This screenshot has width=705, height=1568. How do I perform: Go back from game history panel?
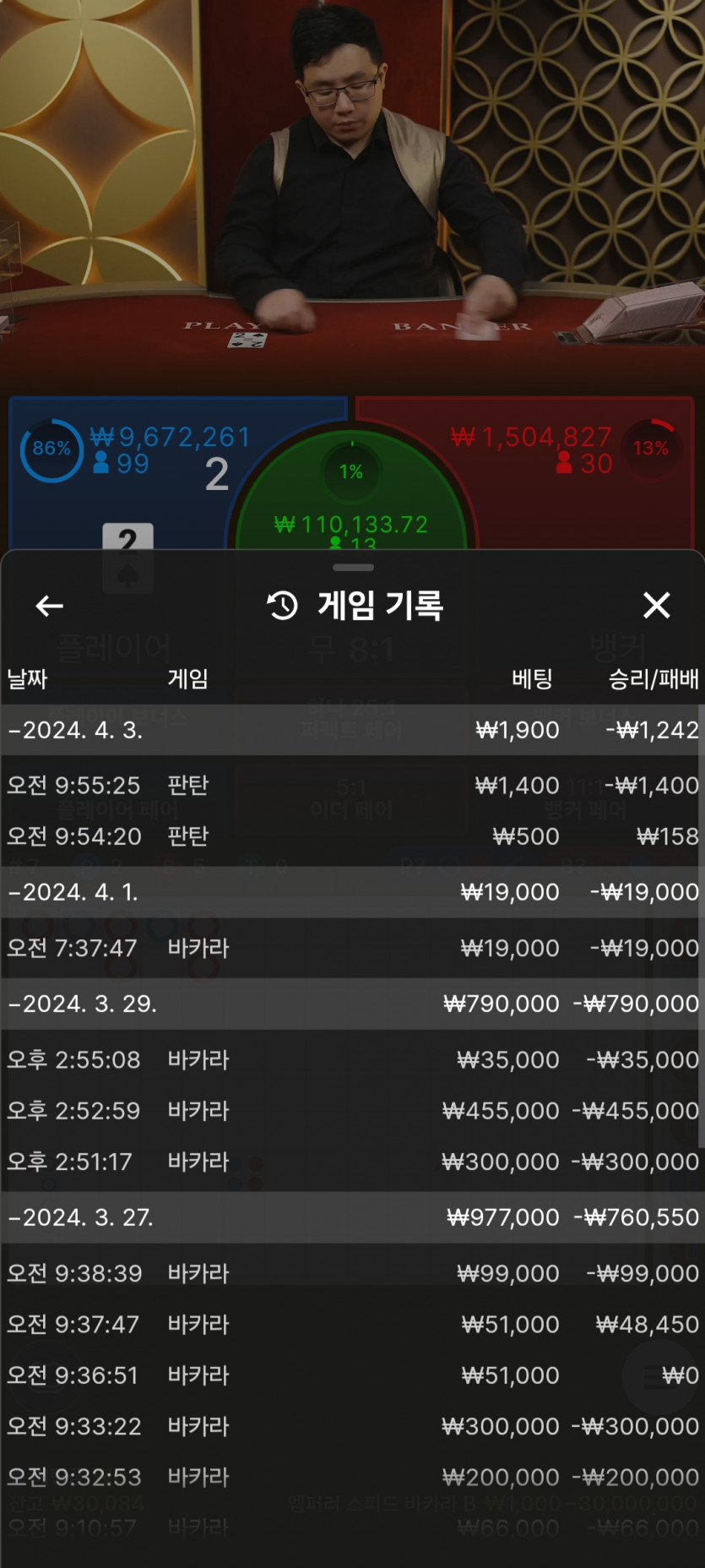click(50, 606)
